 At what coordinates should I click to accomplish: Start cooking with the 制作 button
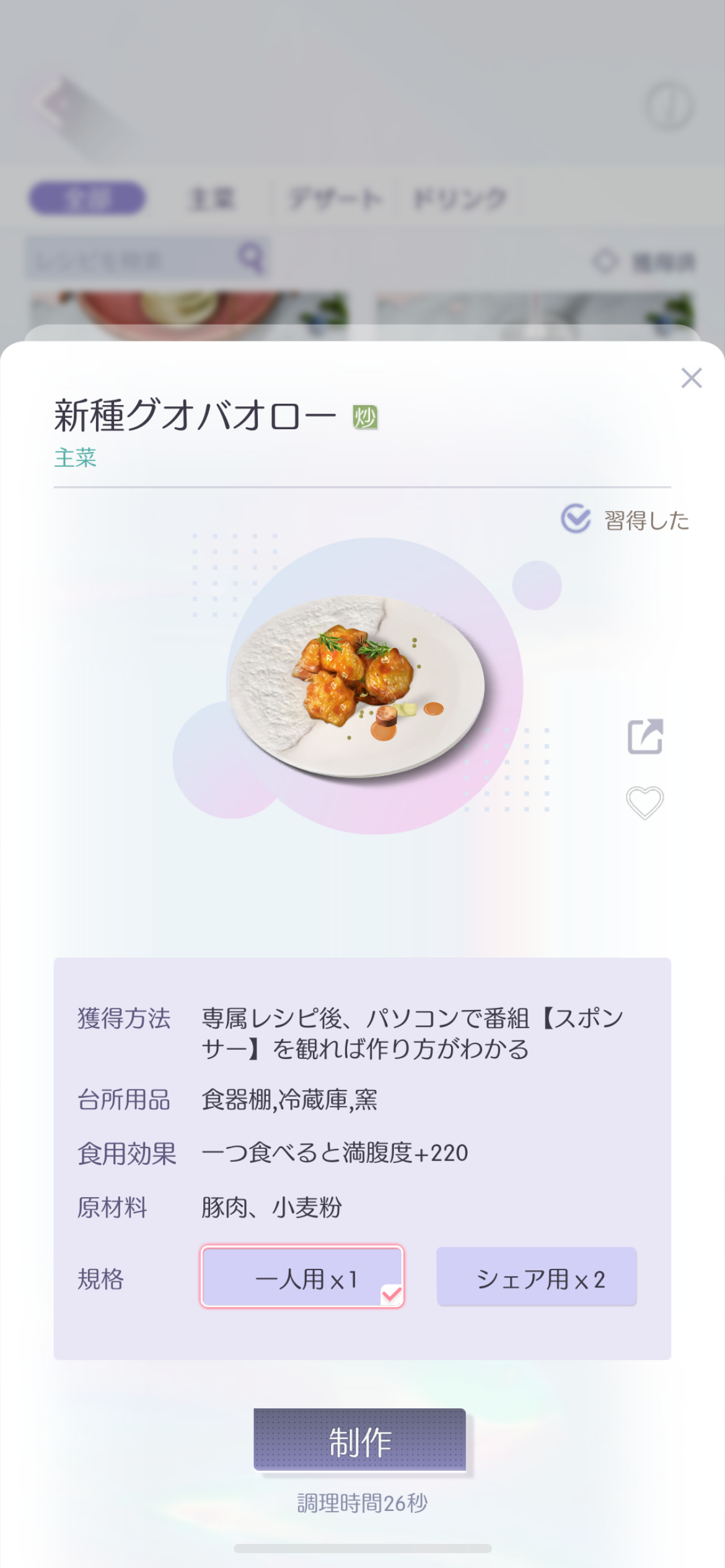click(x=359, y=1439)
